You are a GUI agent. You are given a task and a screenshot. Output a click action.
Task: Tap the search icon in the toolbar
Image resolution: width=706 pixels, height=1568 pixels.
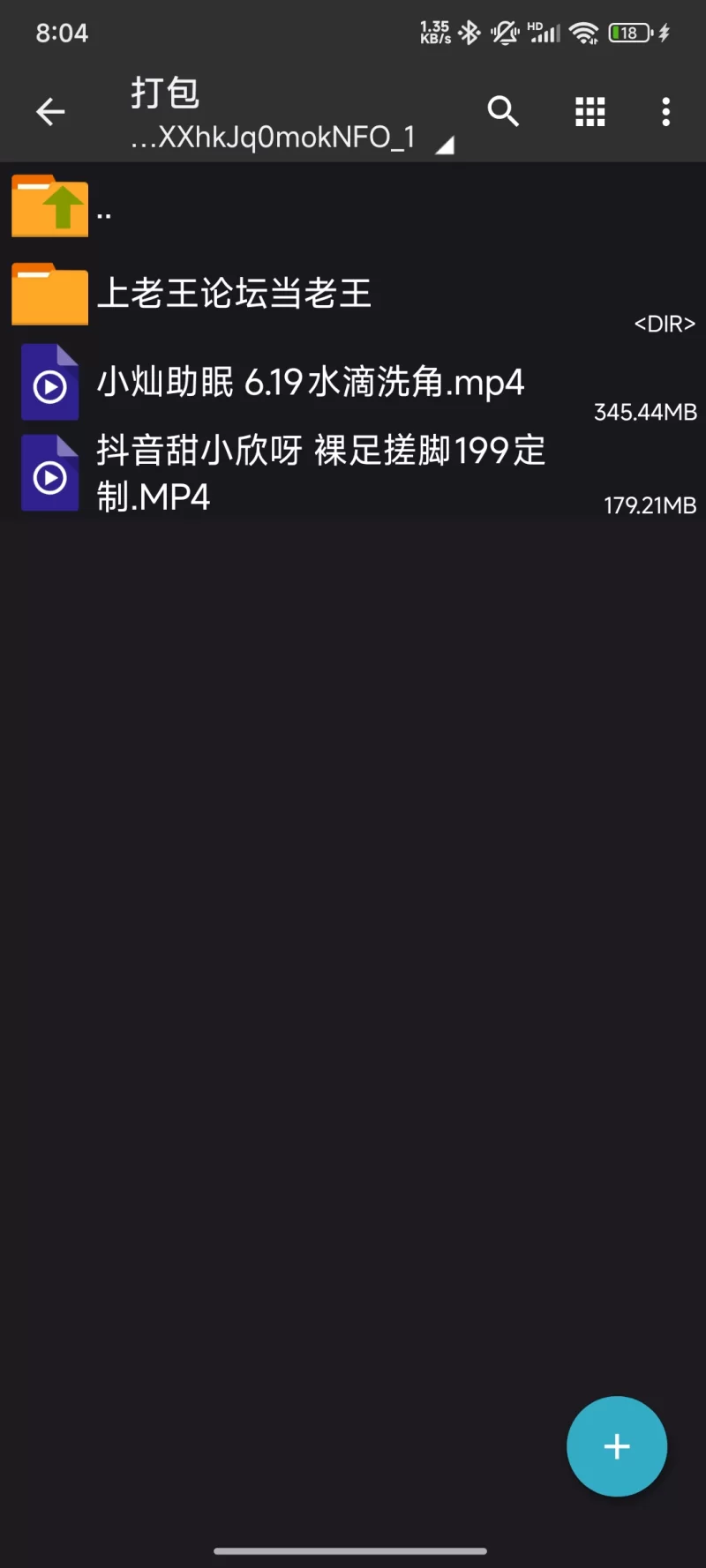[x=503, y=111]
